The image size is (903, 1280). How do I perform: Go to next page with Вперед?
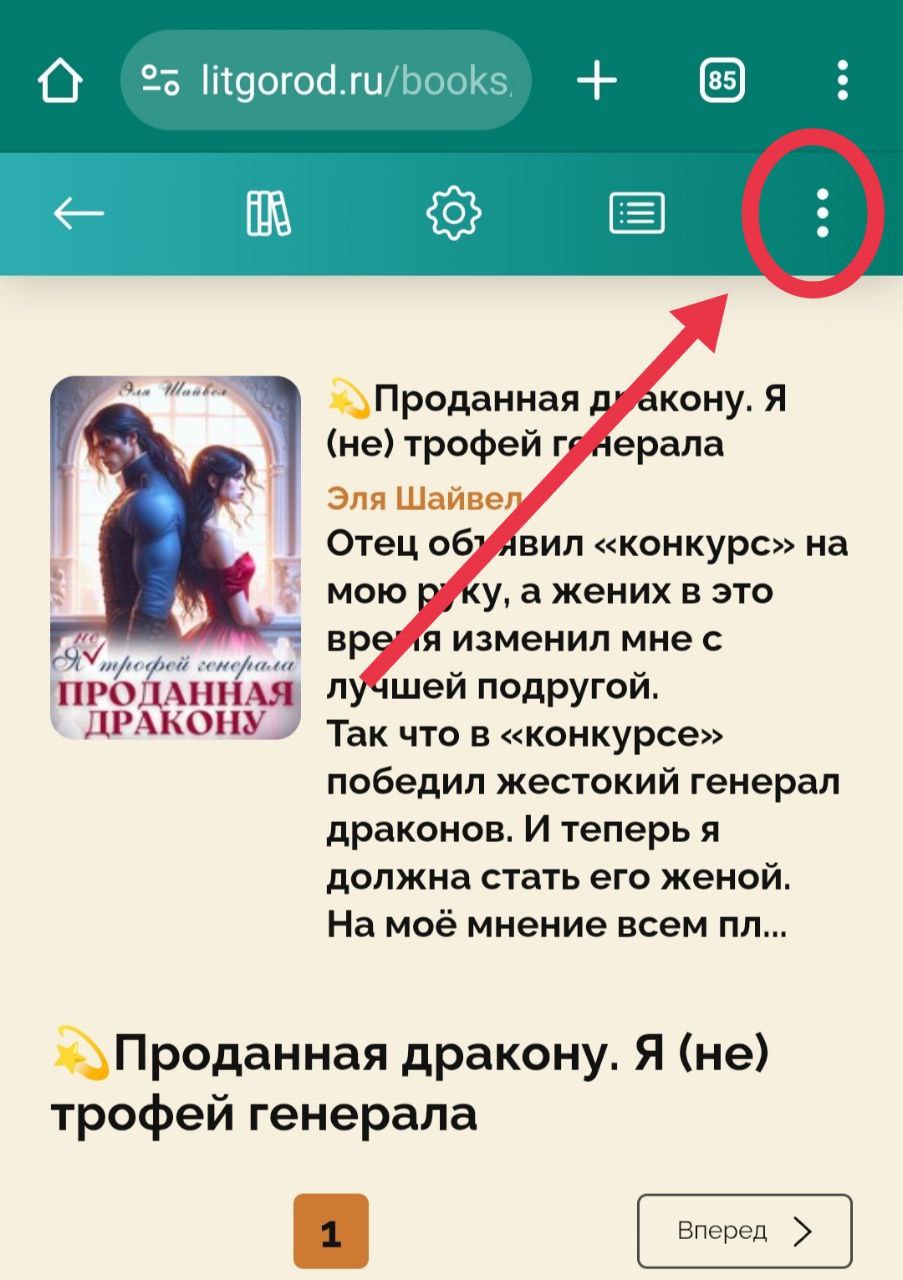click(744, 1230)
